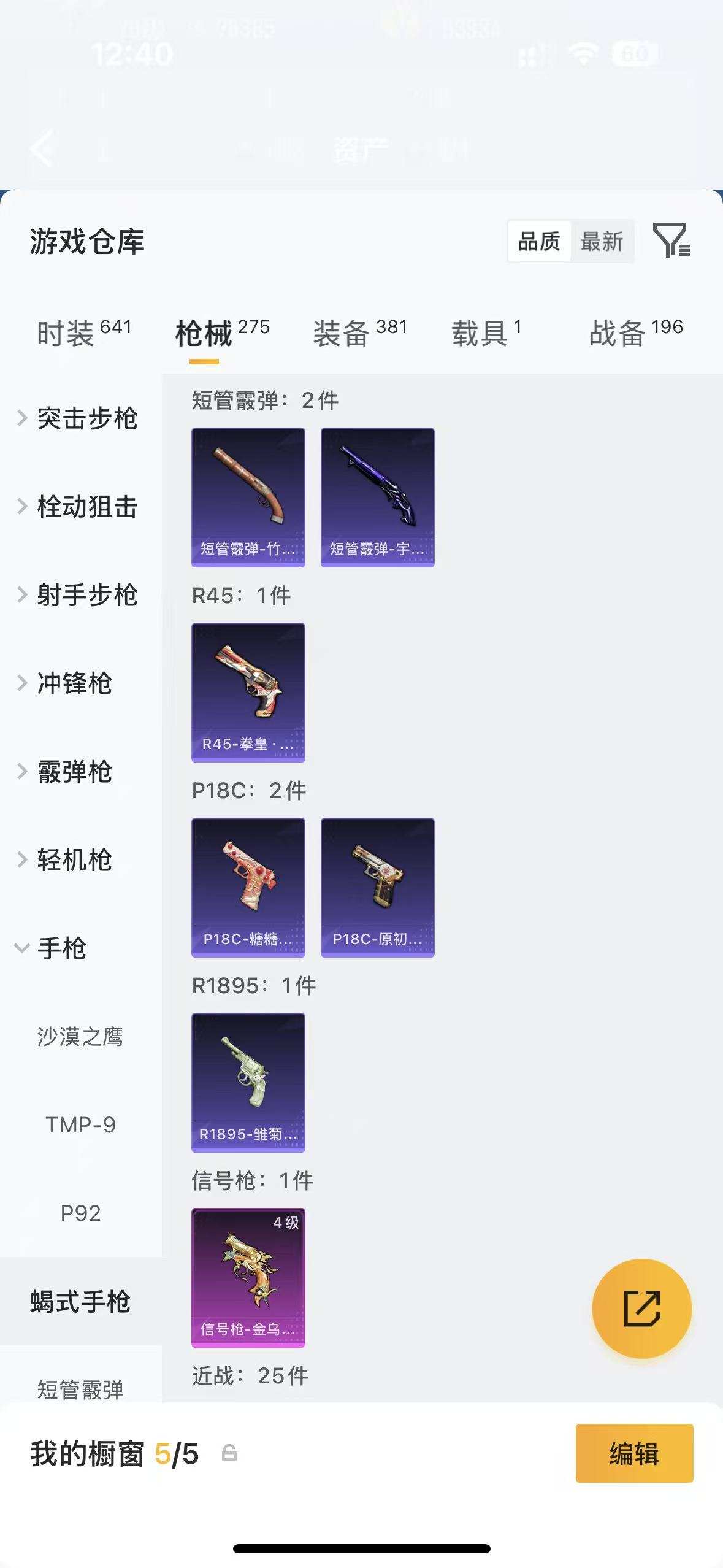The height and width of the screenshot is (1568, 723).
Task: Open the 短管霰弹-竹 shotgun item
Action: click(x=248, y=494)
